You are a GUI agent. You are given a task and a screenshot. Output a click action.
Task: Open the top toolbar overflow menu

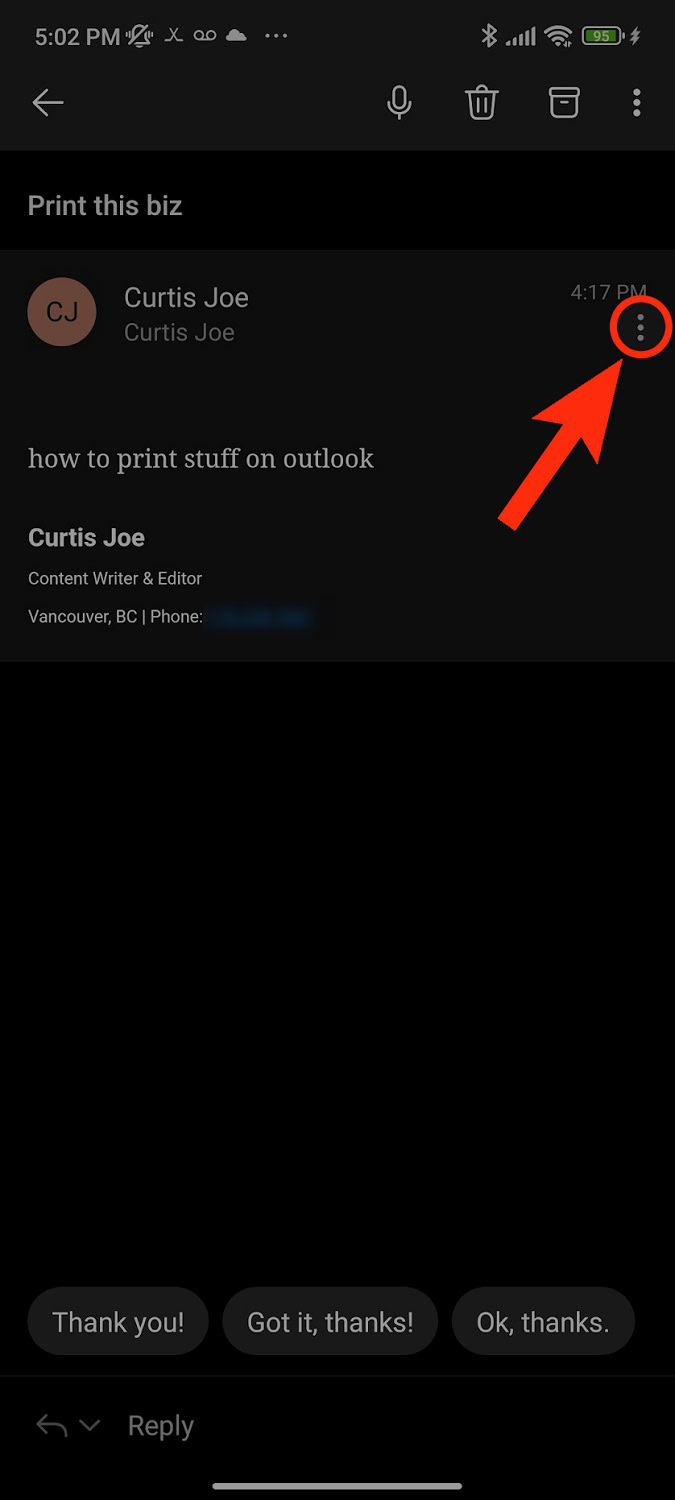coord(637,102)
